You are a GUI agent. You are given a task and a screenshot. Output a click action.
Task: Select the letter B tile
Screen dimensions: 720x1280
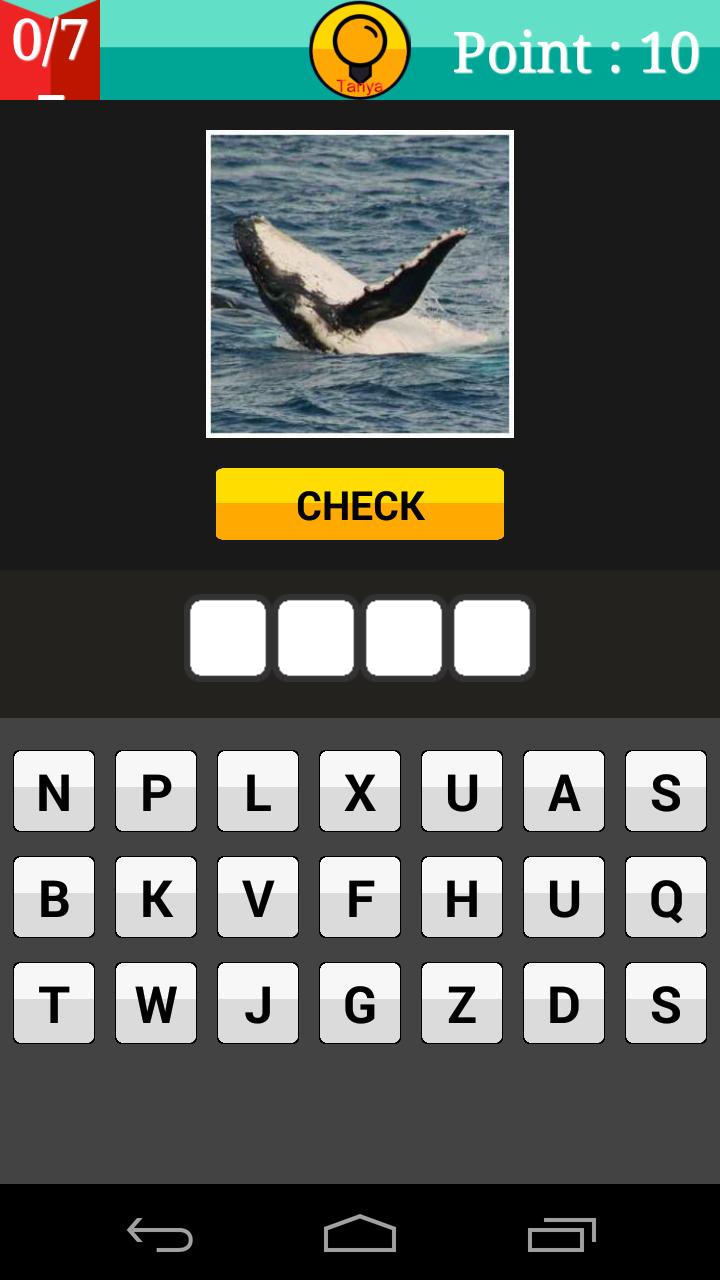click(54, 897)
